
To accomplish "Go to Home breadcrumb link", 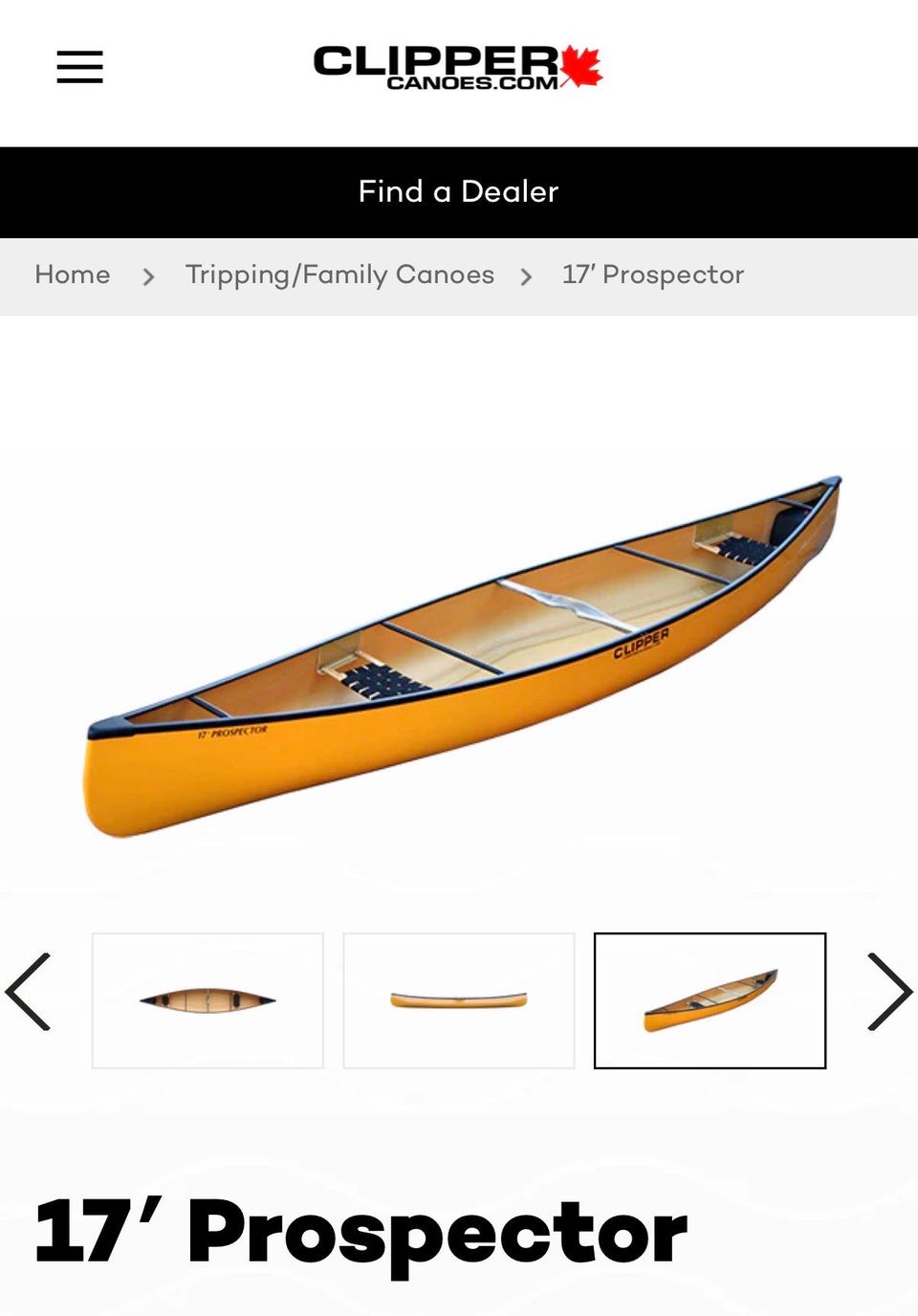I will coord(73,275).
